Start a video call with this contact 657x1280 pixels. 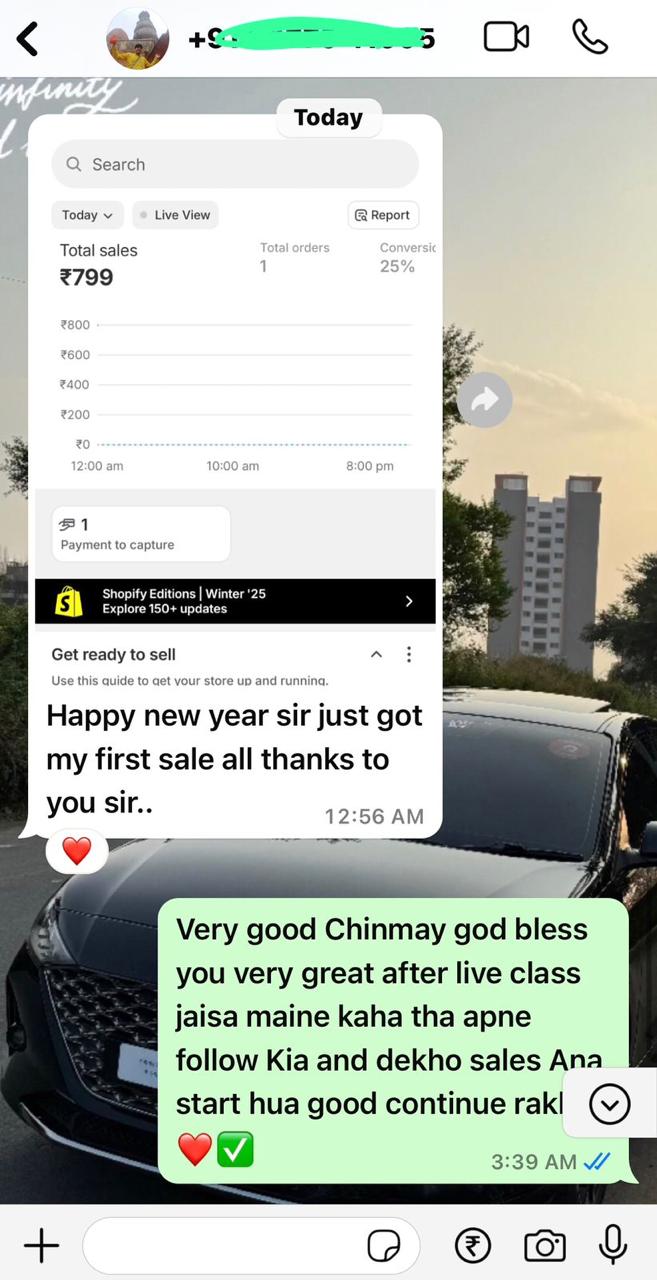[x=506, y=38]
